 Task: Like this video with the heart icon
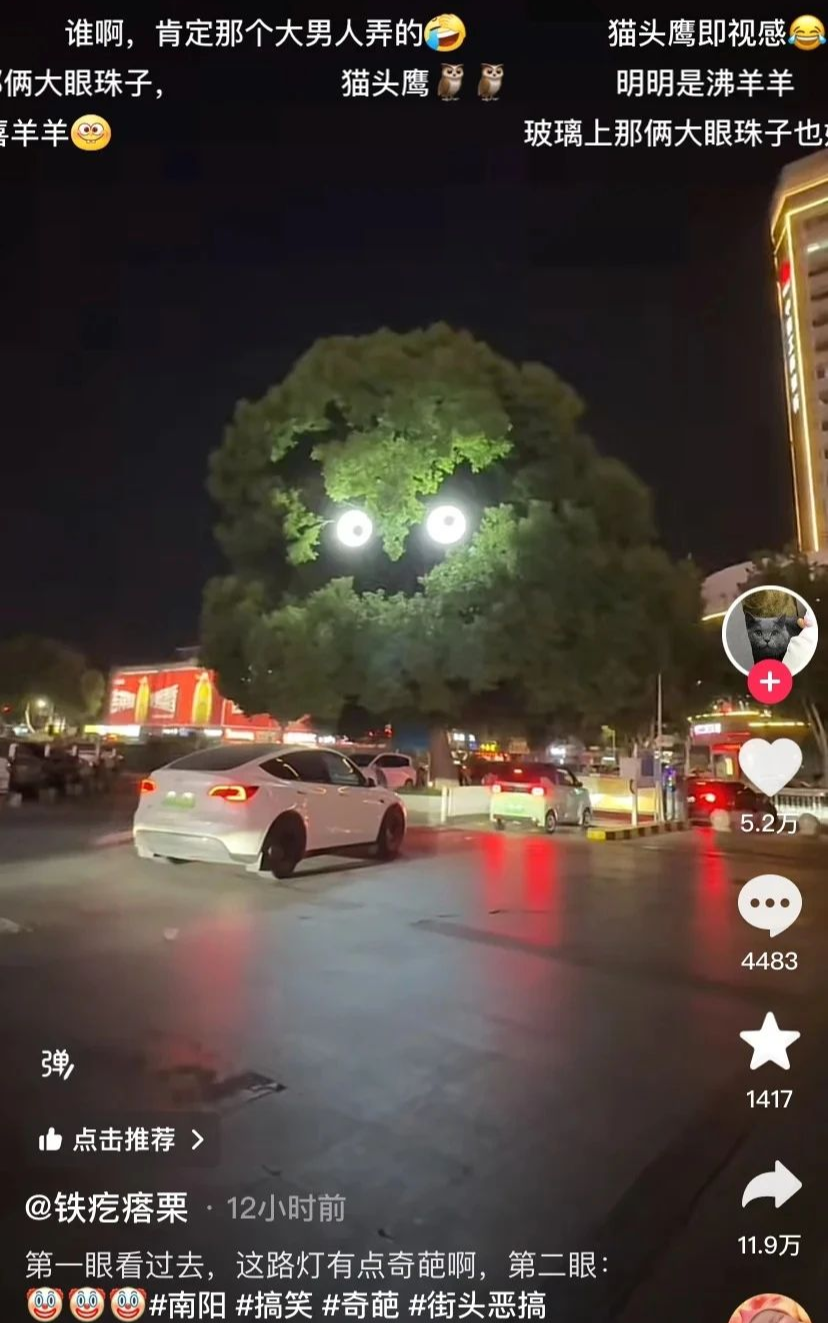pos(769,766)
